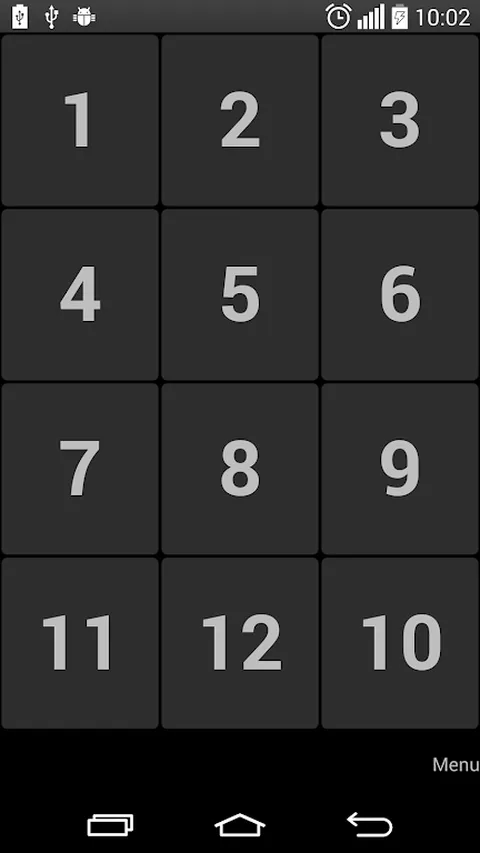Choose the number 8 tile
The height and width of the screenshot is (853, 480).
(240, 468)
